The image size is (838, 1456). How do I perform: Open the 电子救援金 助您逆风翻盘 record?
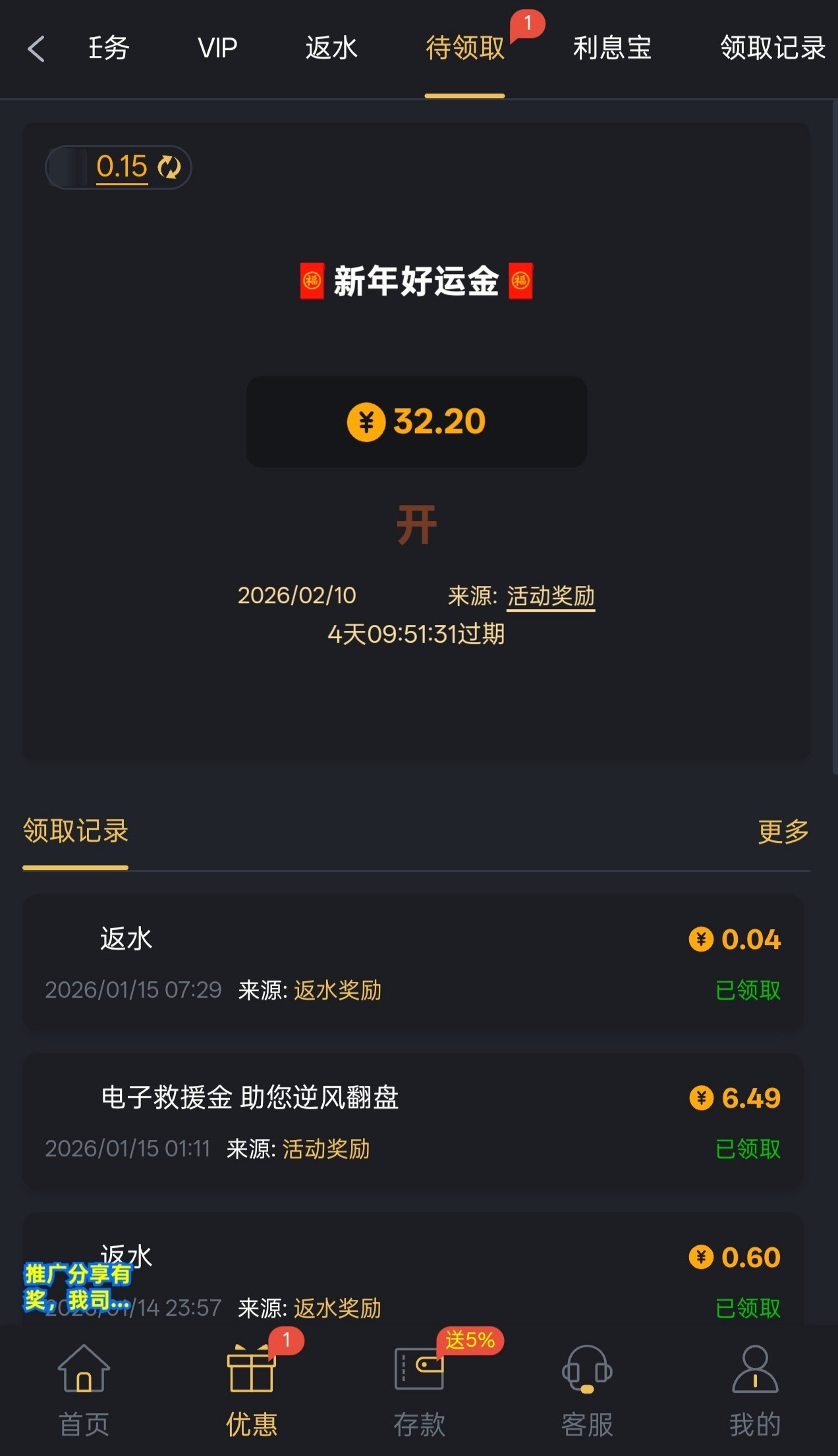tap(412, 1122)
